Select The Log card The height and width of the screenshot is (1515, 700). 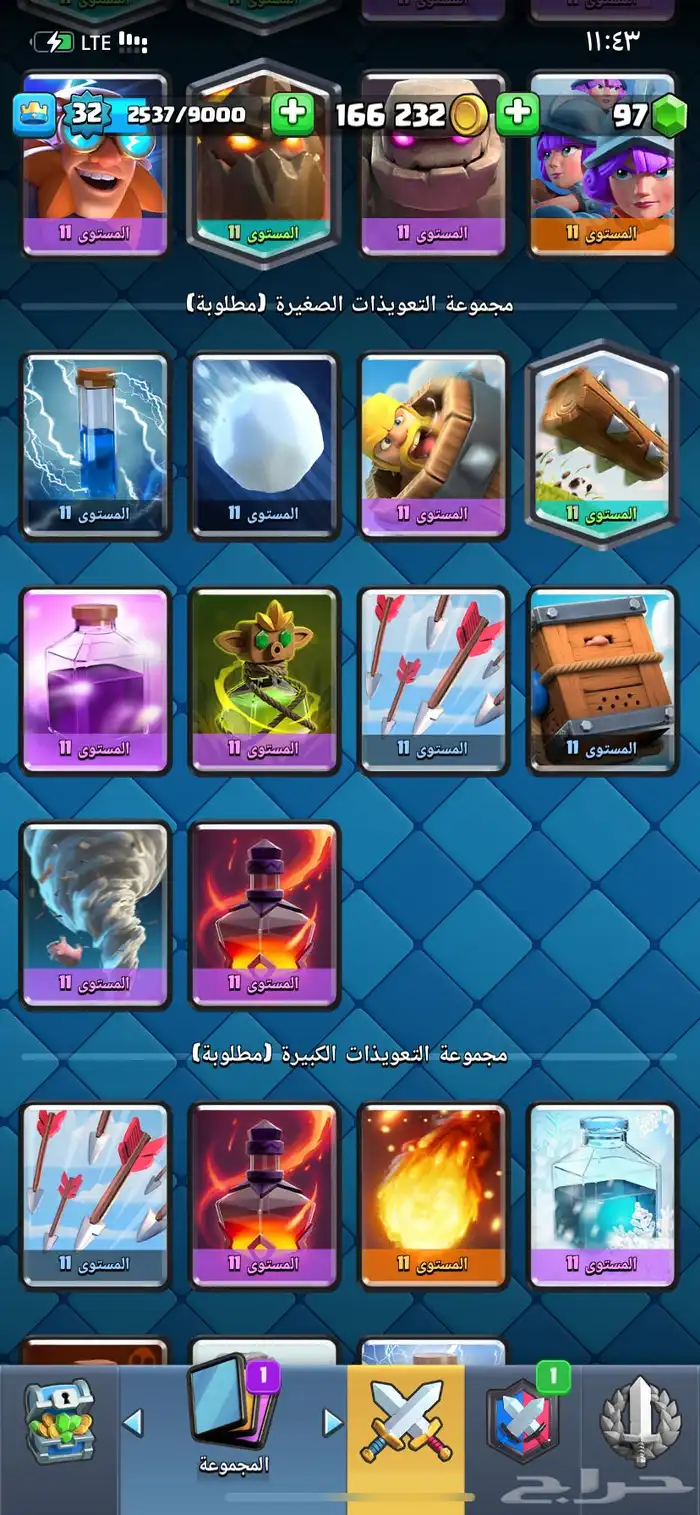point(602,444)
